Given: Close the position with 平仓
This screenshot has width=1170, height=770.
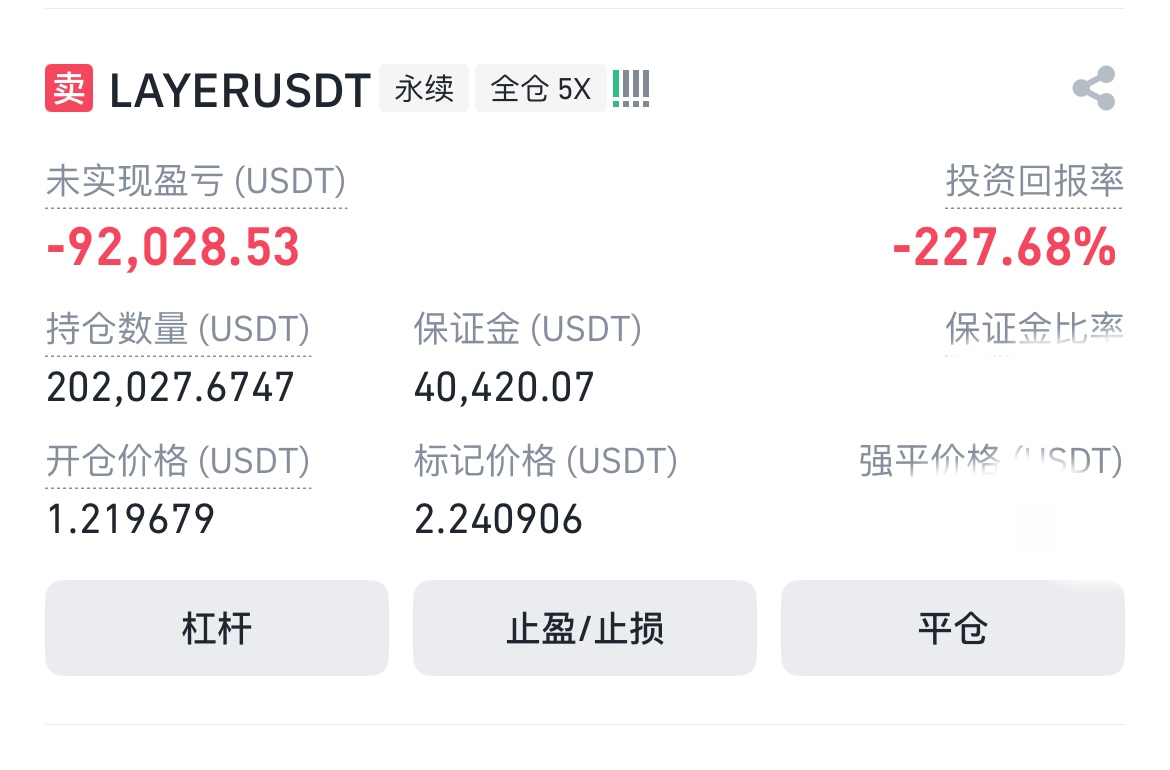Looking at the screenshot, I should (953, 628).
